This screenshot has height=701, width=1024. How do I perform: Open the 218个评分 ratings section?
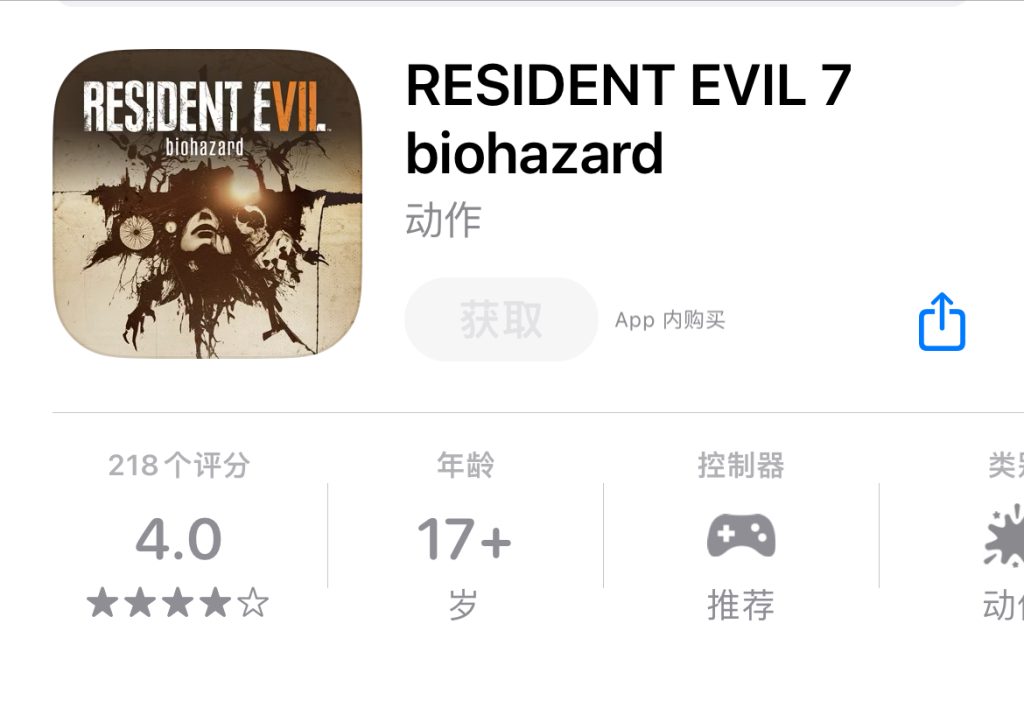pos(179,538)
